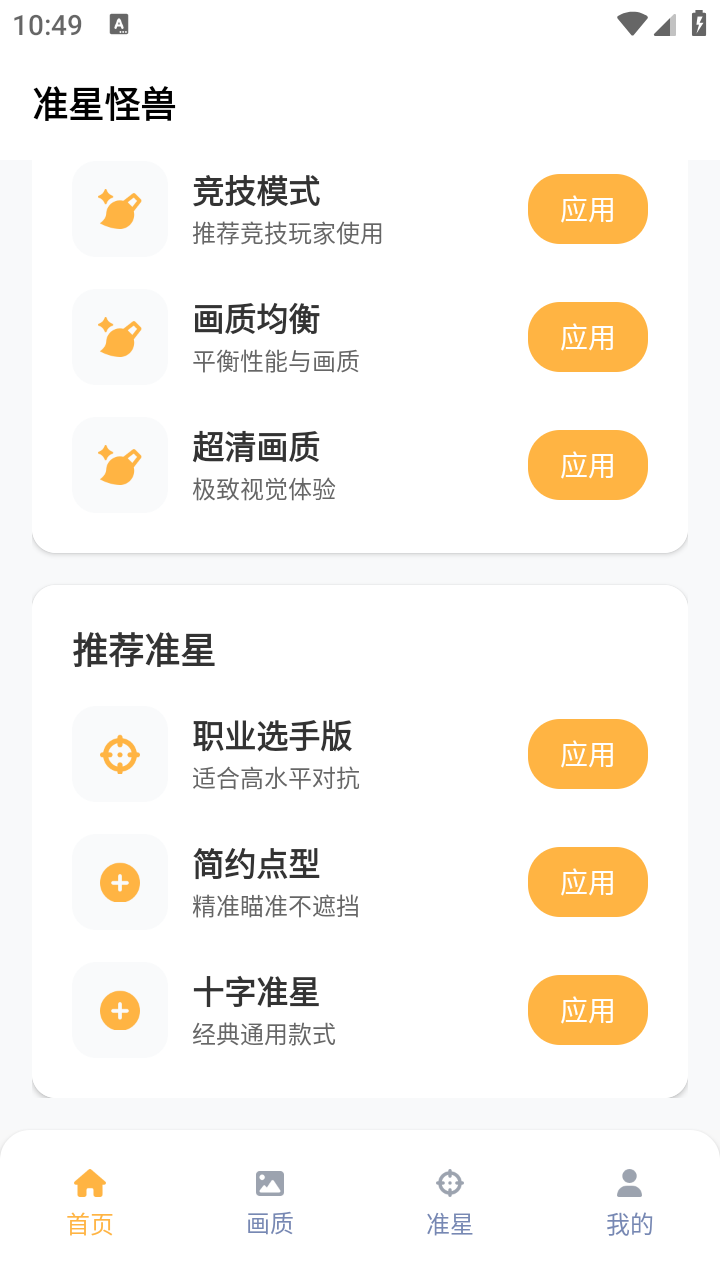
Task: Click the person icon above 我的 tab
Action: tap(630, 1183)
